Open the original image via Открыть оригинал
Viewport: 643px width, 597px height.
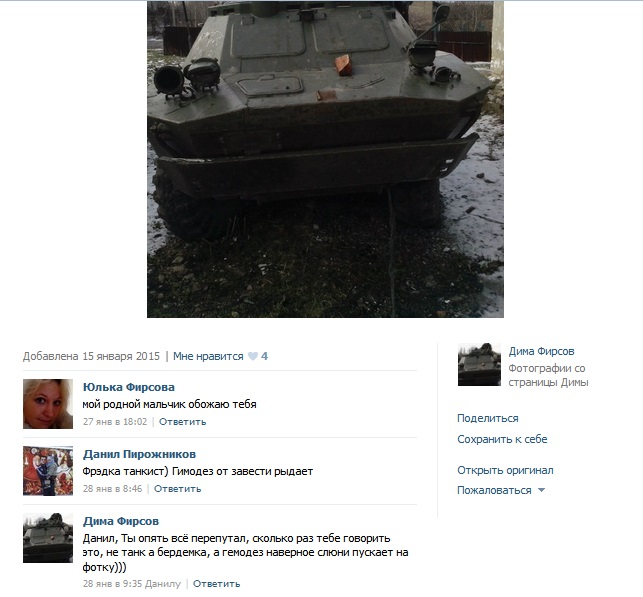click(x=505, y=470)
